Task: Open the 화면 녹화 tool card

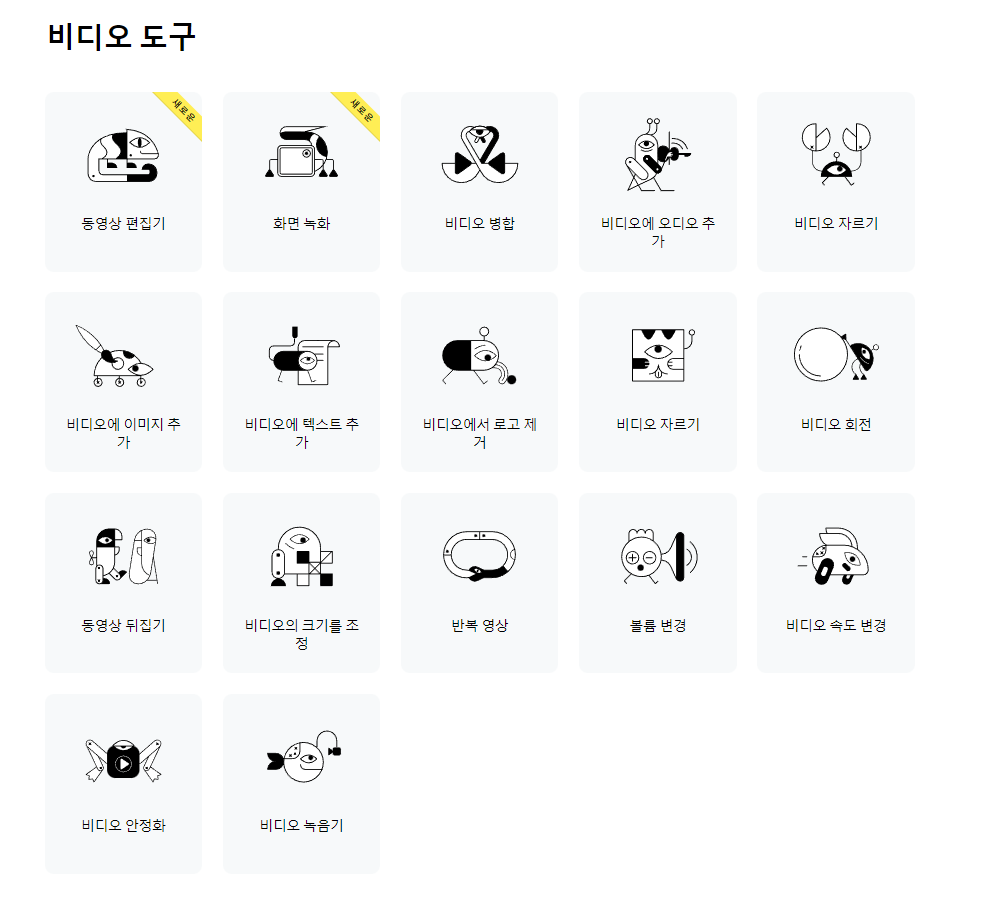Action: [x=301, y=181]
